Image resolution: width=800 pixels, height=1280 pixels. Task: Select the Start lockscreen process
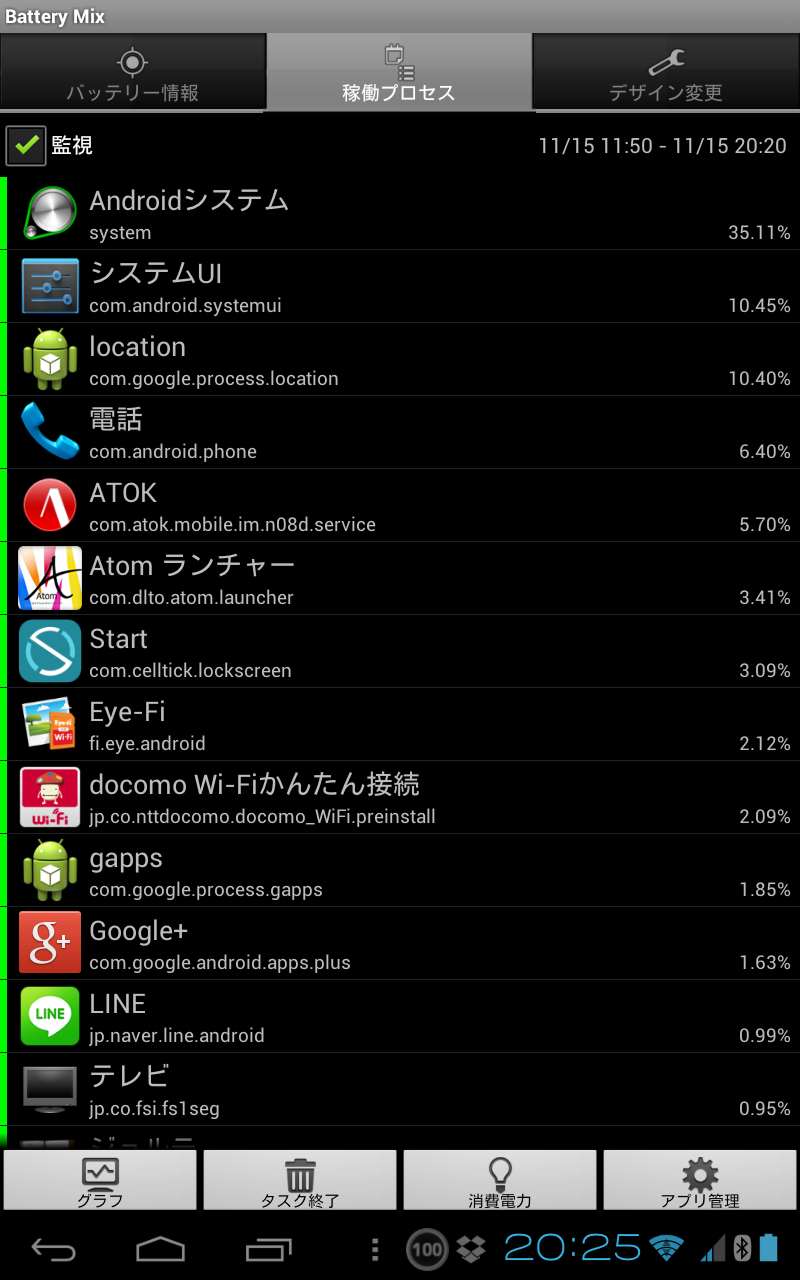400,652
